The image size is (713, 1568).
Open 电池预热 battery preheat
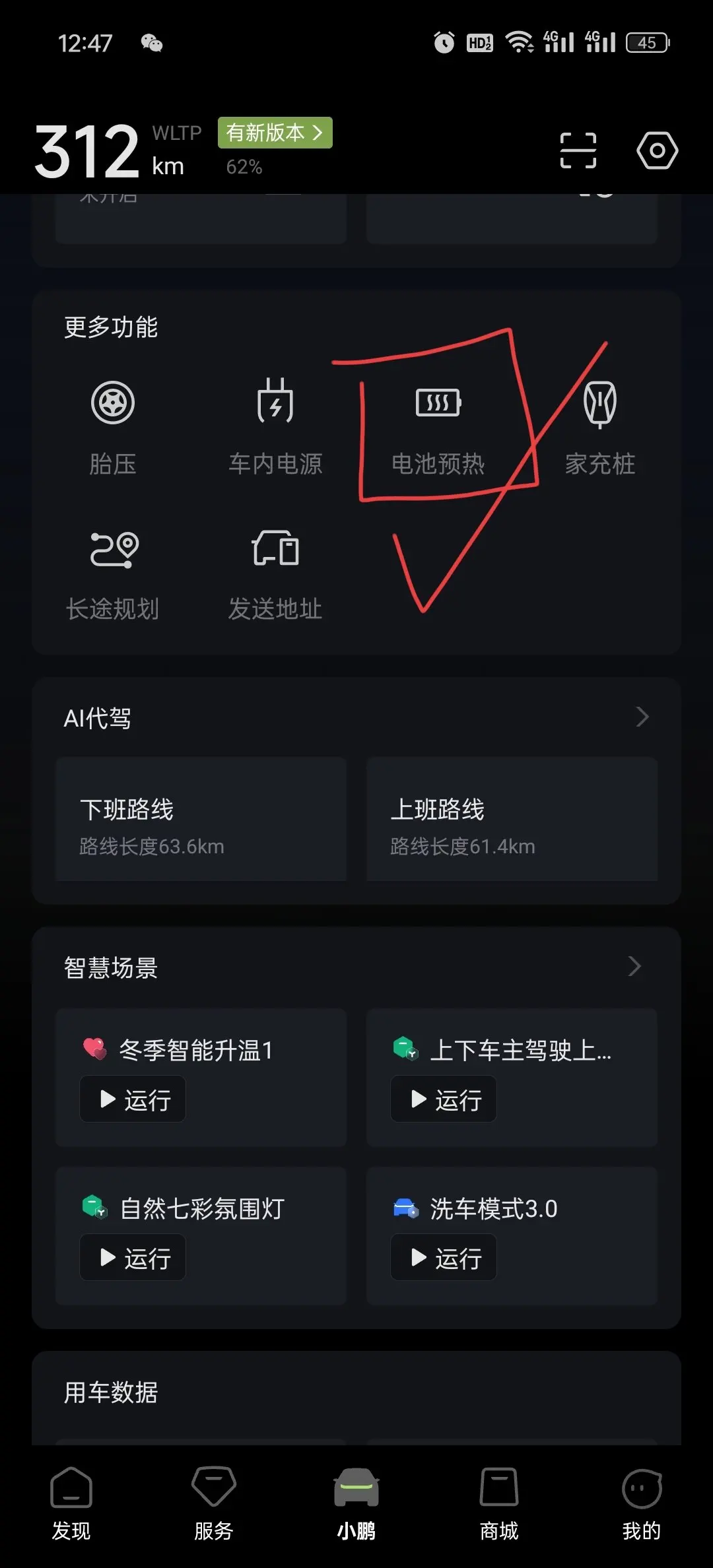tap(438, 427)
